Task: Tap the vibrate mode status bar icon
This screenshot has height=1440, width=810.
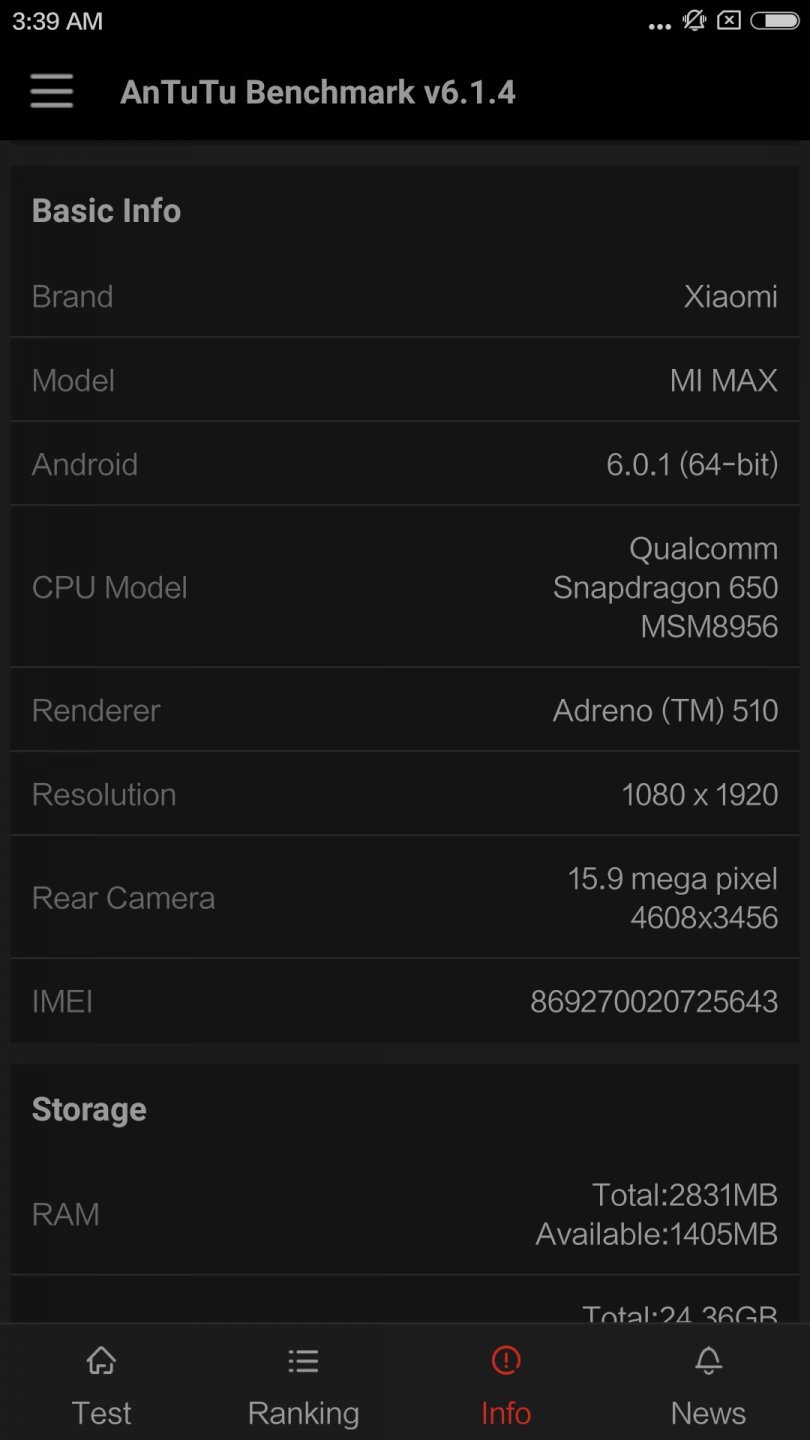Action: (693, 21)
